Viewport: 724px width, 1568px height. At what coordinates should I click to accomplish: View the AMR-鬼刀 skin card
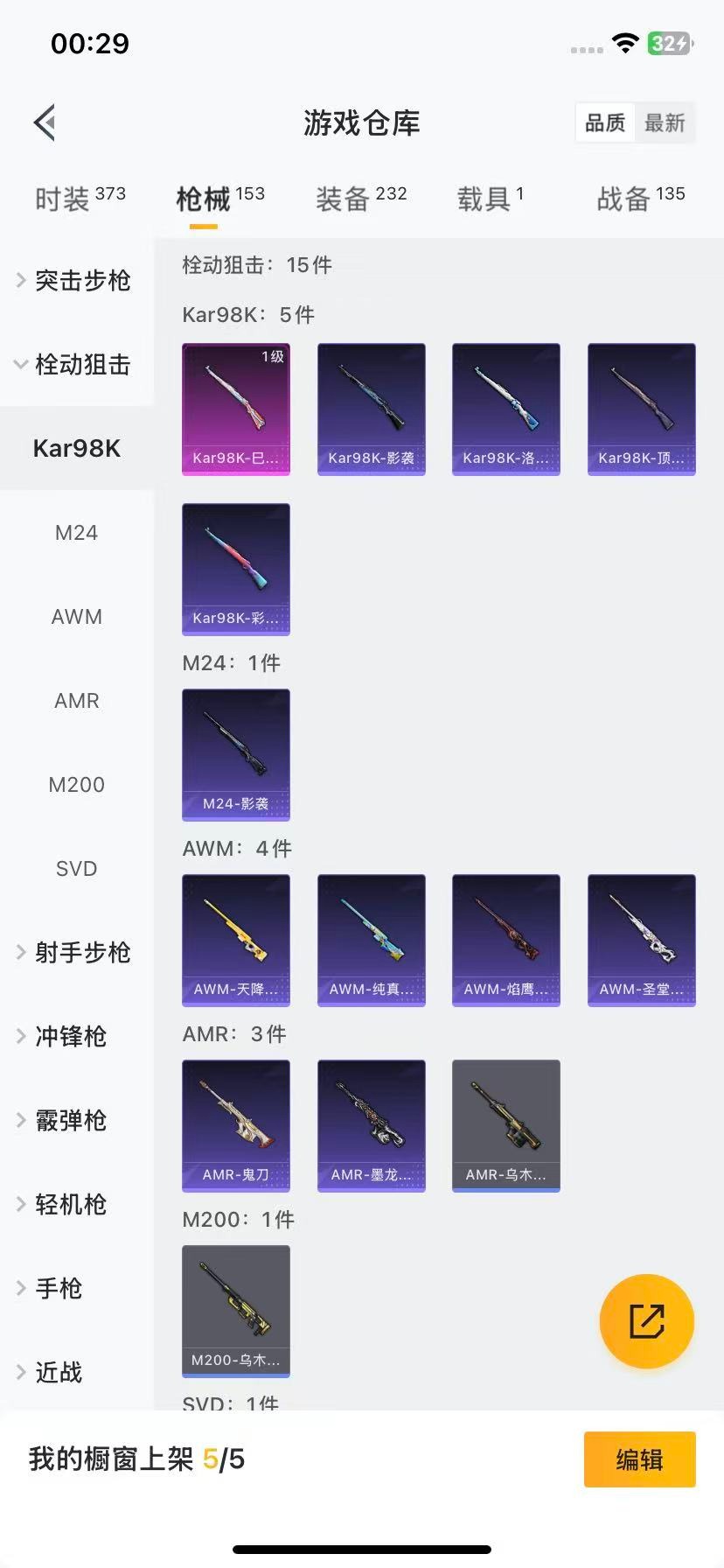[235, 1125]
